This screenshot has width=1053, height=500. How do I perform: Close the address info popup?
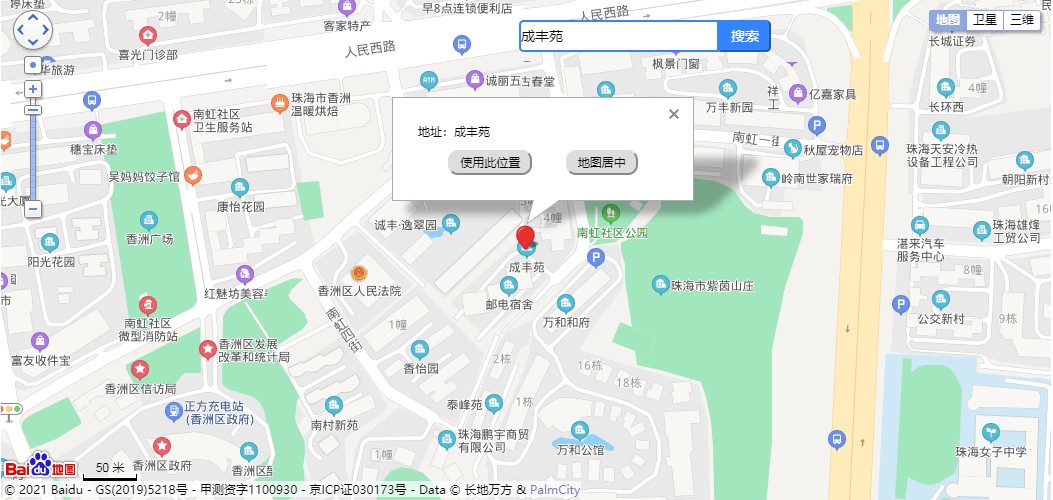(x=674, y=114)
